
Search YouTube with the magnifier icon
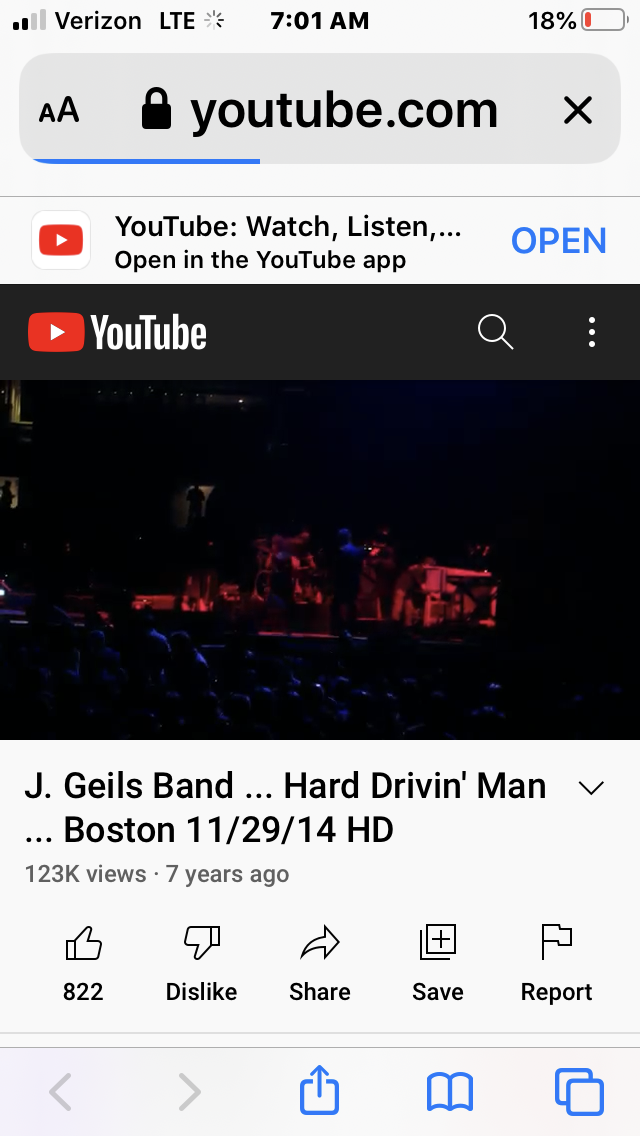(495, 331)
